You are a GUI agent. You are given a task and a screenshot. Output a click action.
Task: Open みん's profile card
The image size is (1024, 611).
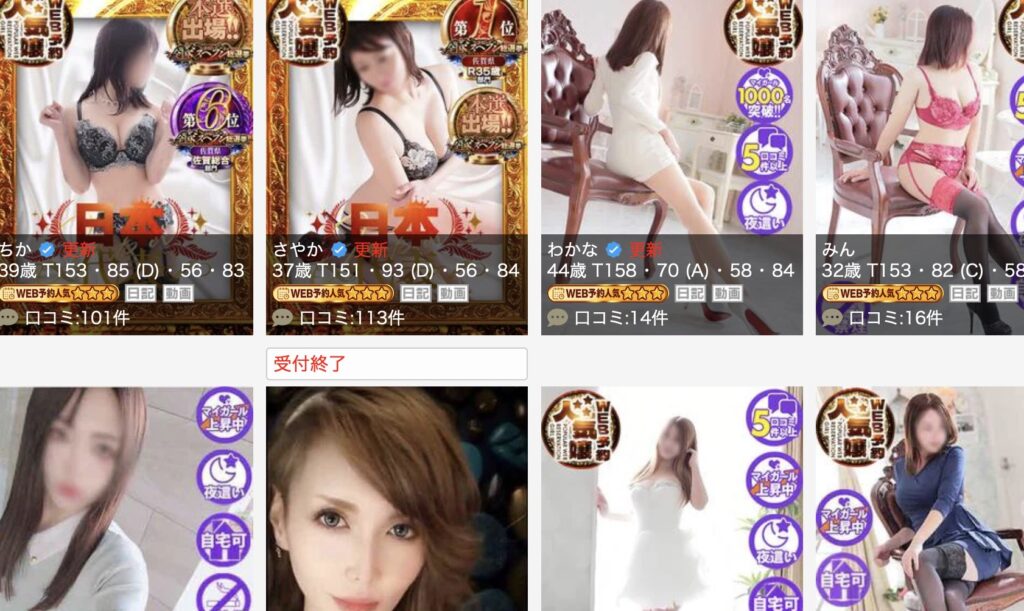click(920, 120)
